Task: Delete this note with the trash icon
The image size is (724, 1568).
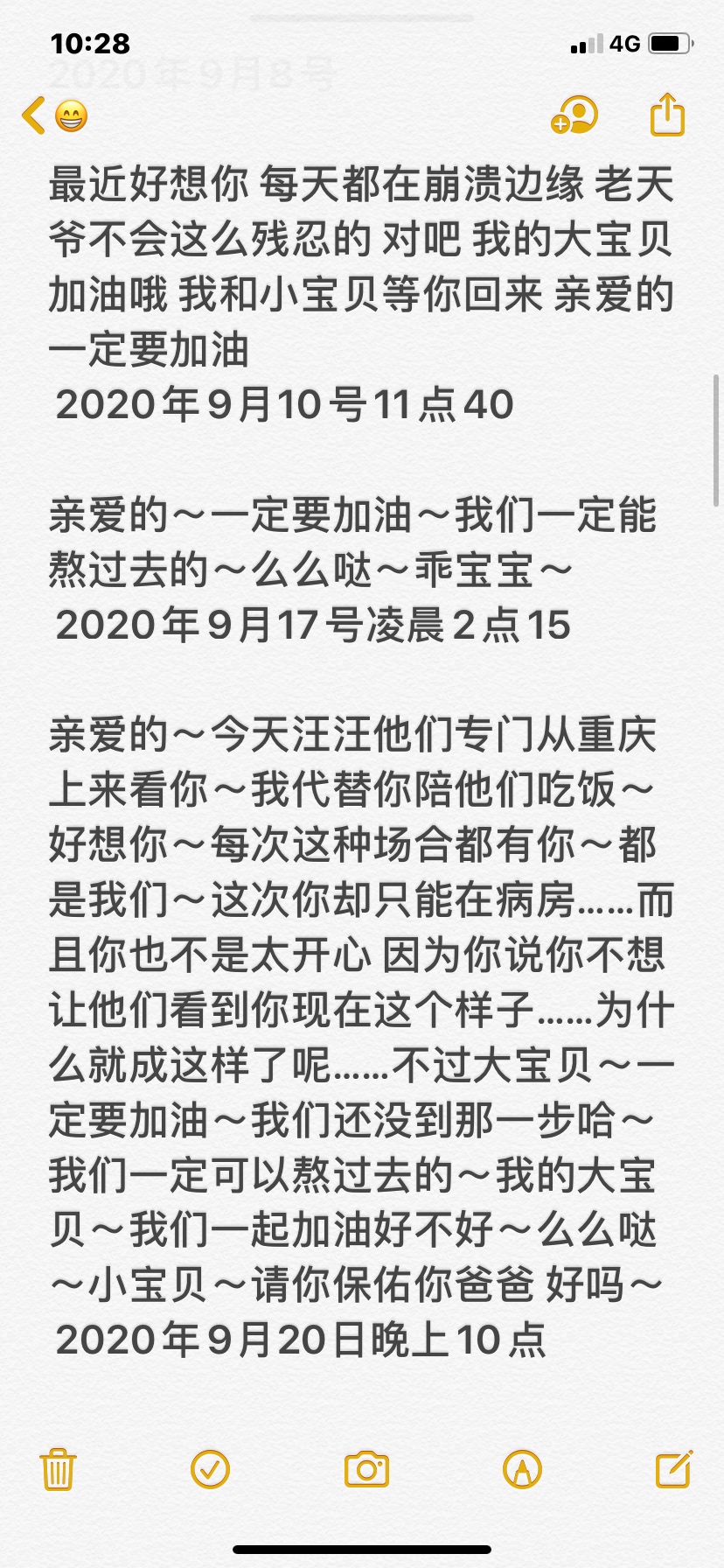Action: (x=59, y=1469)
